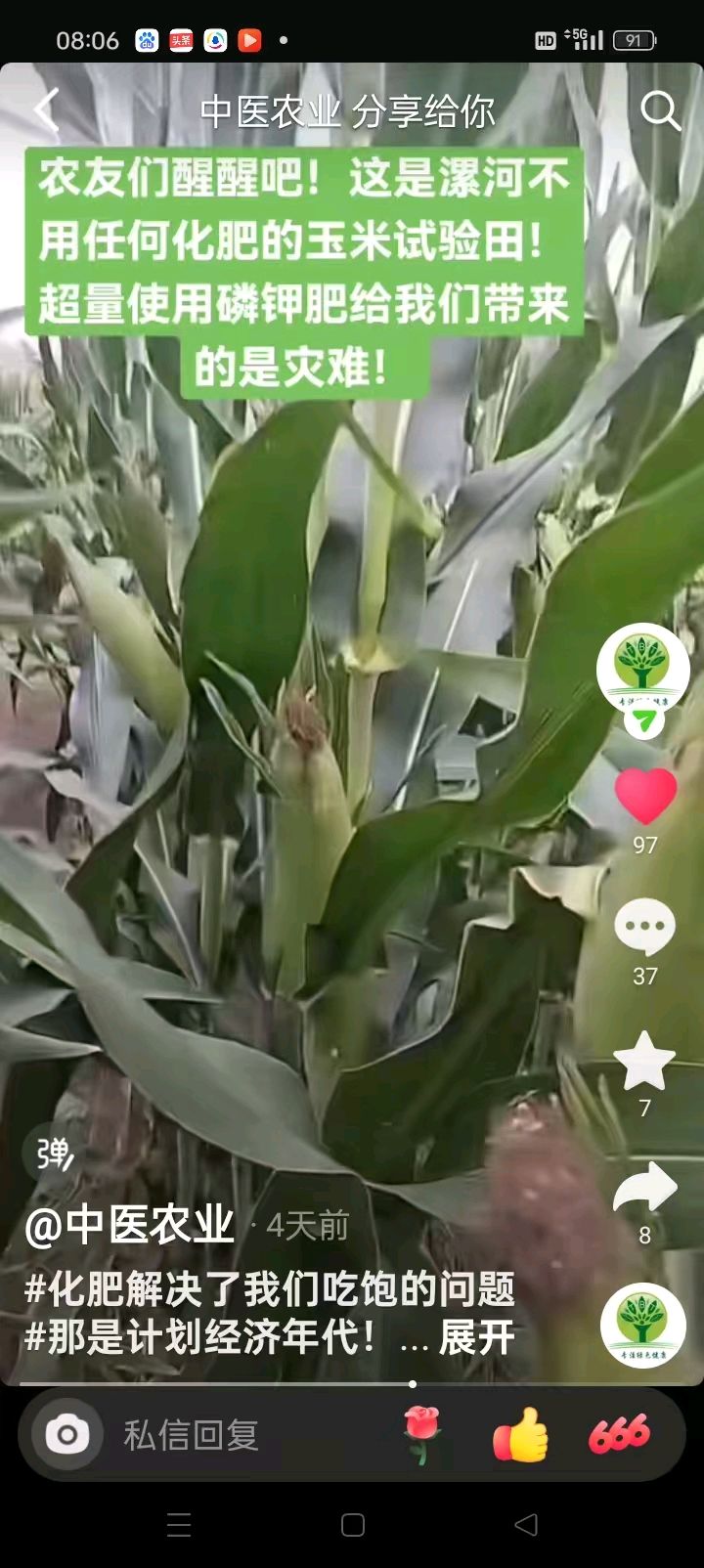
Task: Send the rose emoji reply
Action: [x=422, y=1435]
